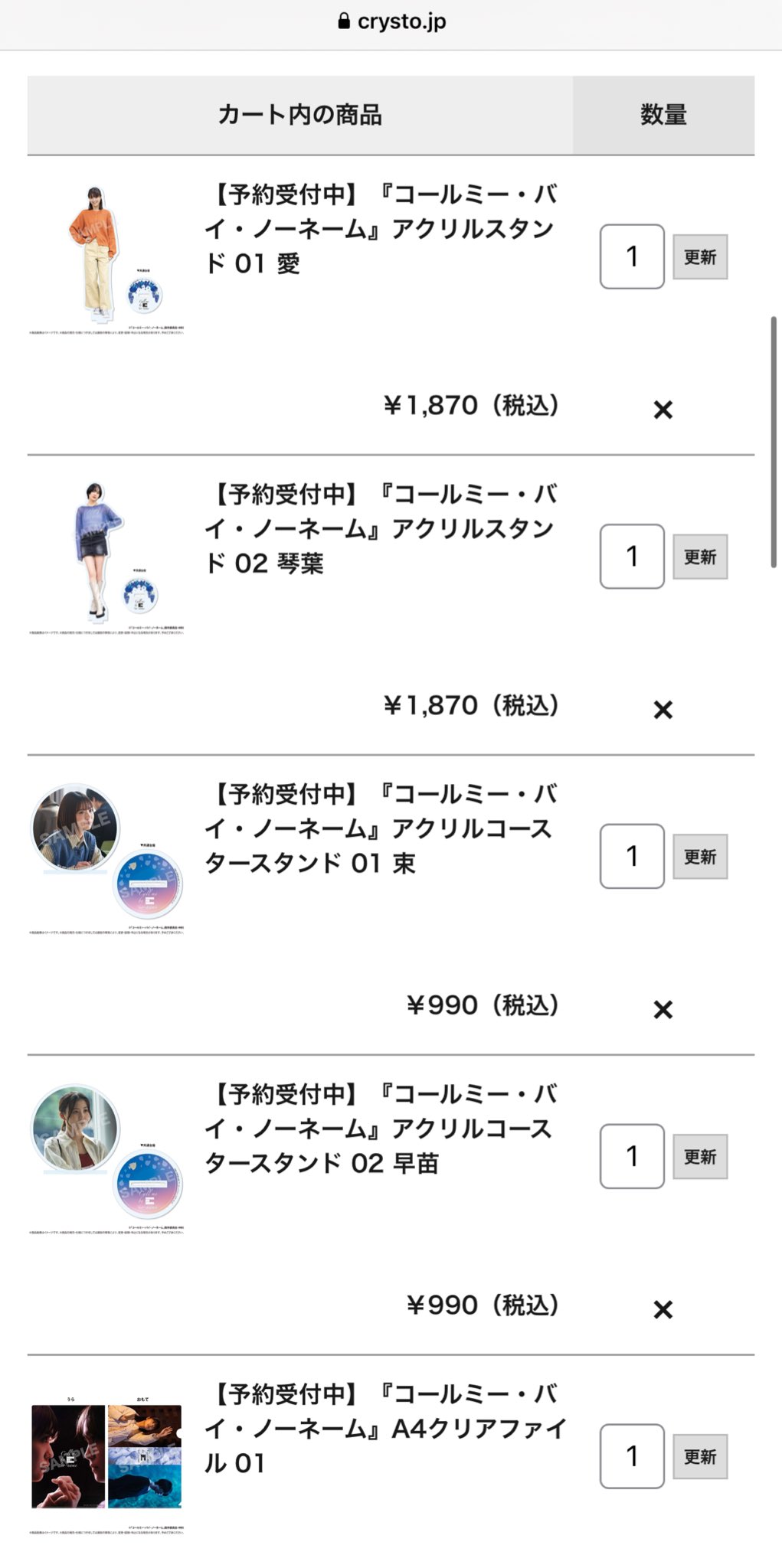This screenshot has height=1568, width=782.
Task: Open A4クリアファイル 01 product image
Action: tap(107, 1465)
